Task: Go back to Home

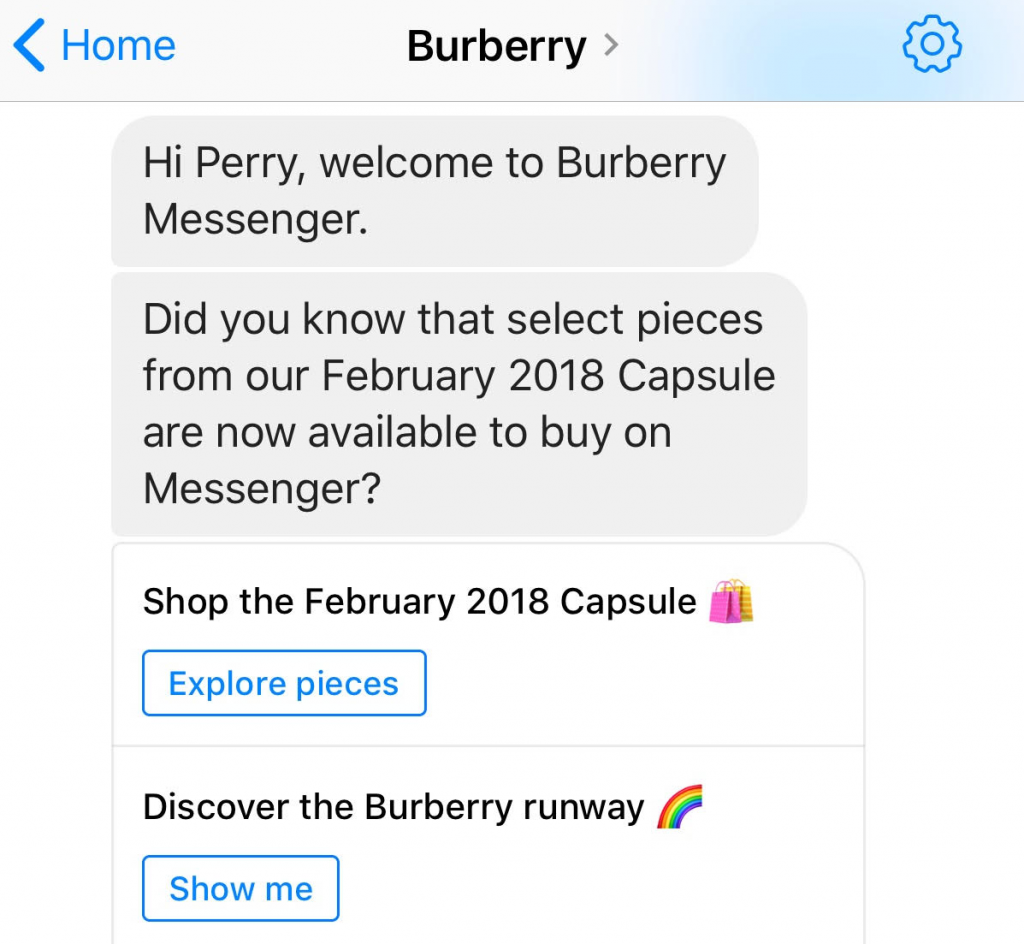Action: (x=95, y=46)
